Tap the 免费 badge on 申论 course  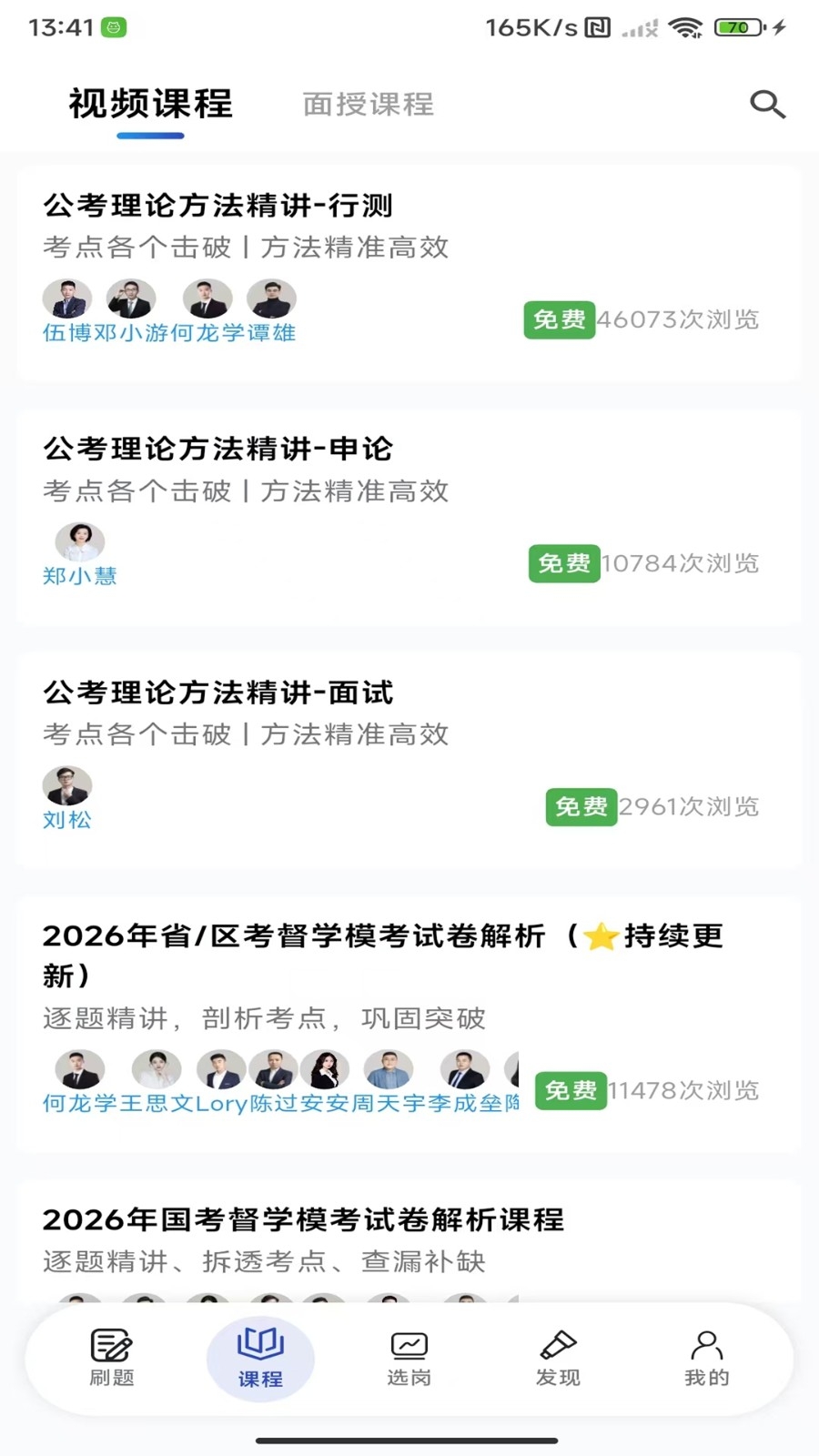click(563, 563)
